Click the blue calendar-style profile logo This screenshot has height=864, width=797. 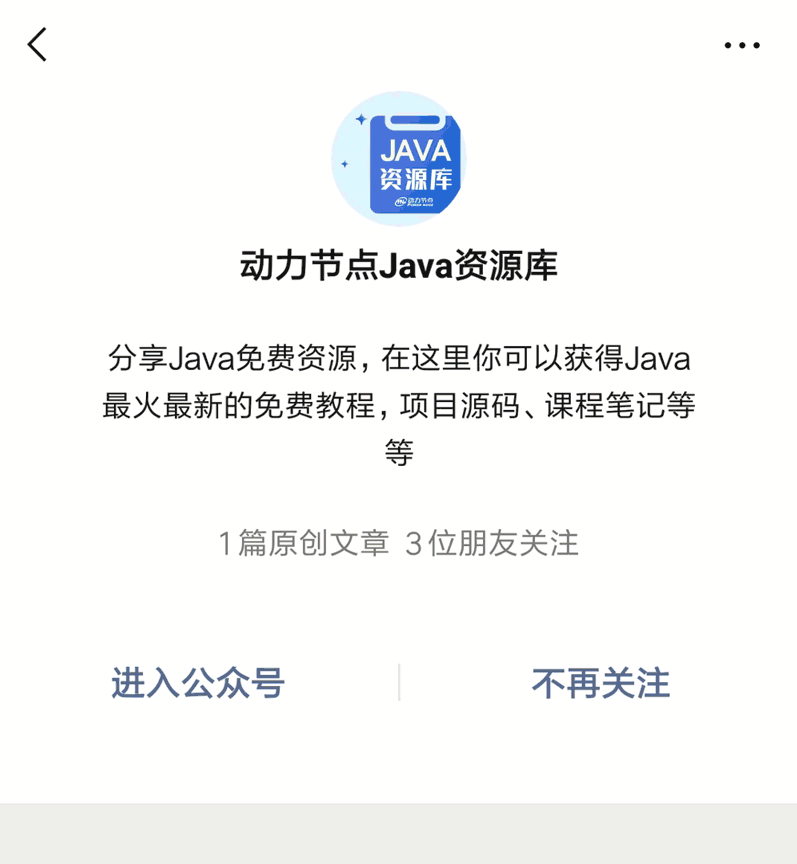[398, 158]
